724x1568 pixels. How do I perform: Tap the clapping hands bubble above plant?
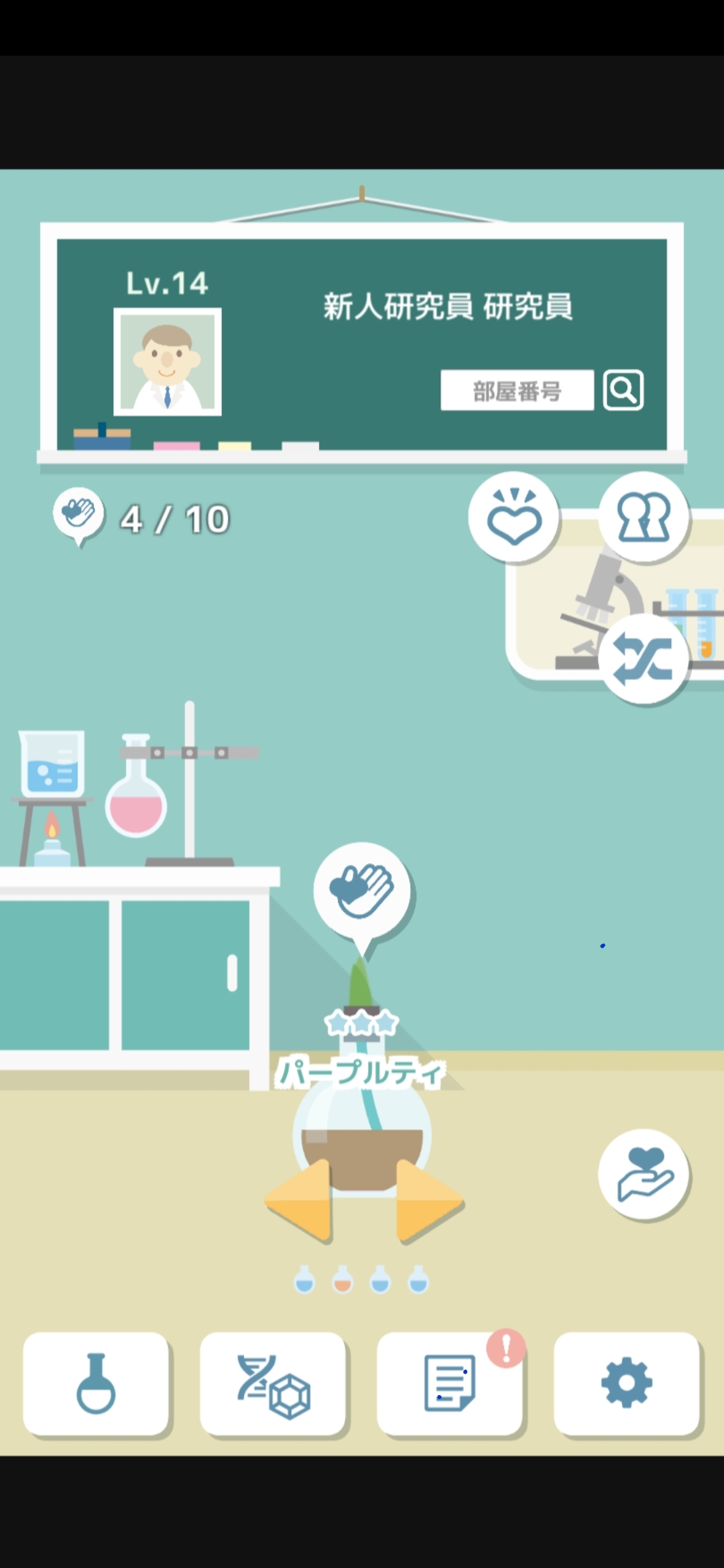[362, 890]
